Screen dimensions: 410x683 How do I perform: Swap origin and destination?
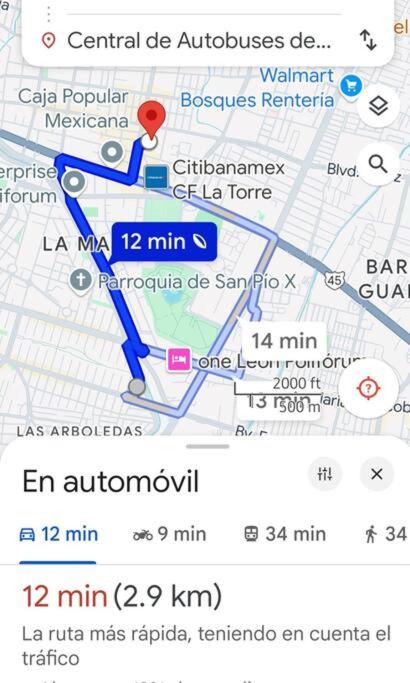[368, 41]
